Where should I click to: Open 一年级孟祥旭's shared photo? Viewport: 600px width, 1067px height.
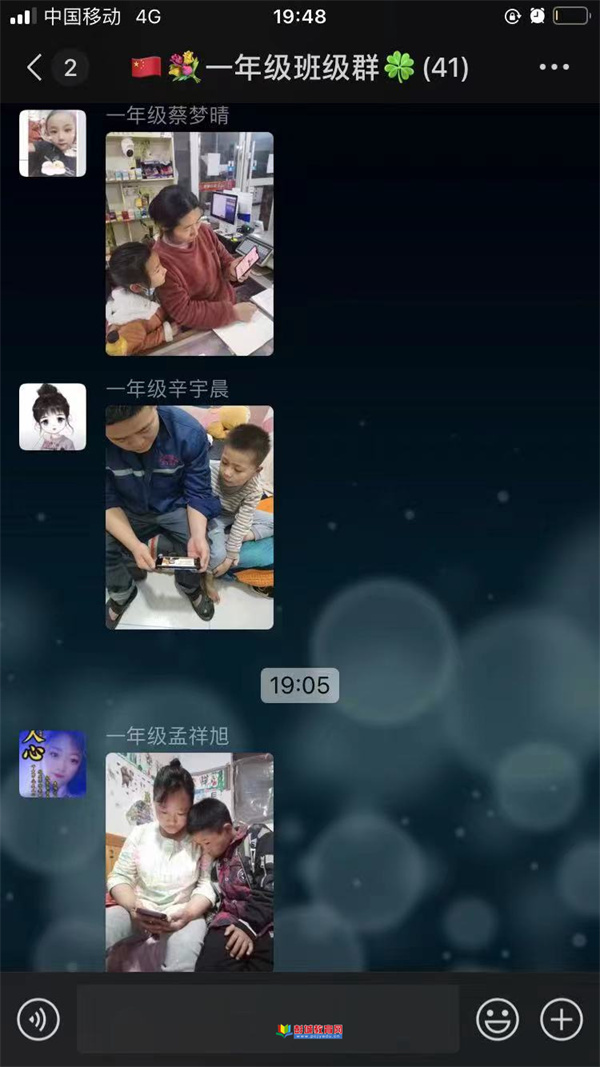(189, 862)
